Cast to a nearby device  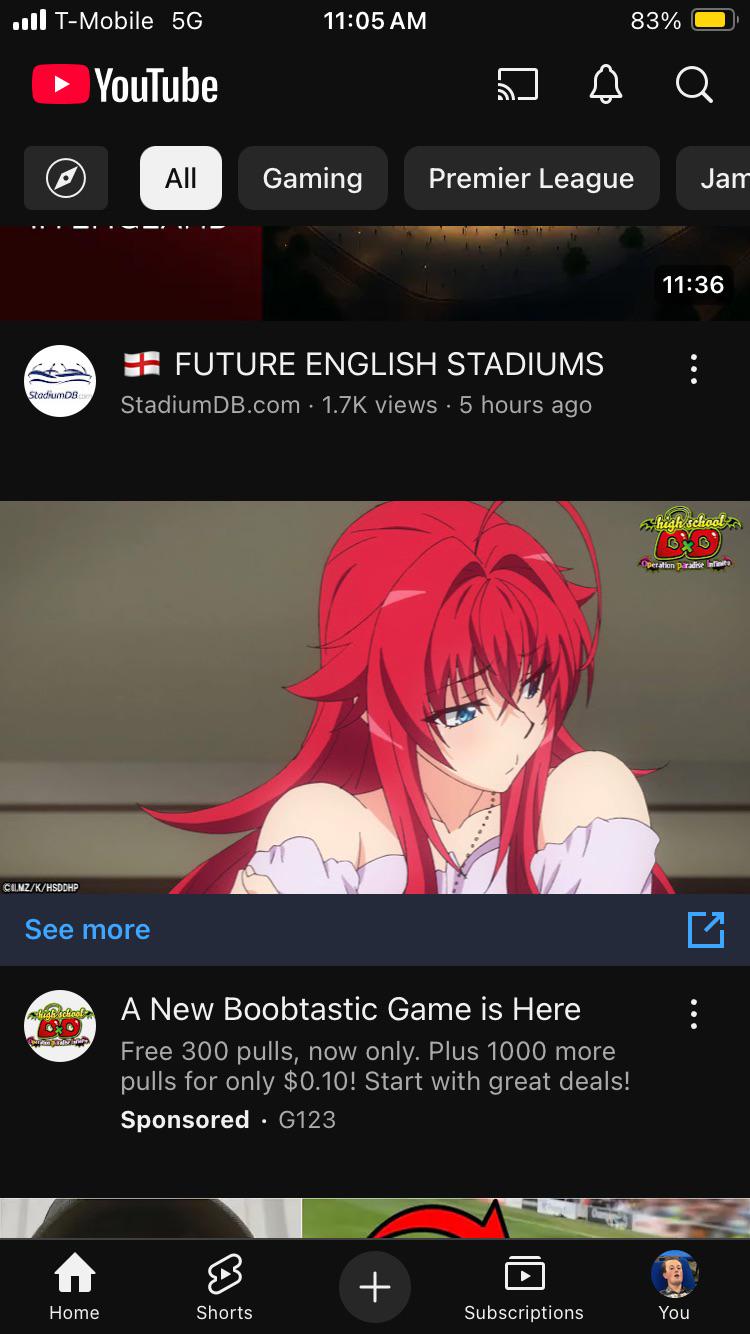(x=517, y=85)
